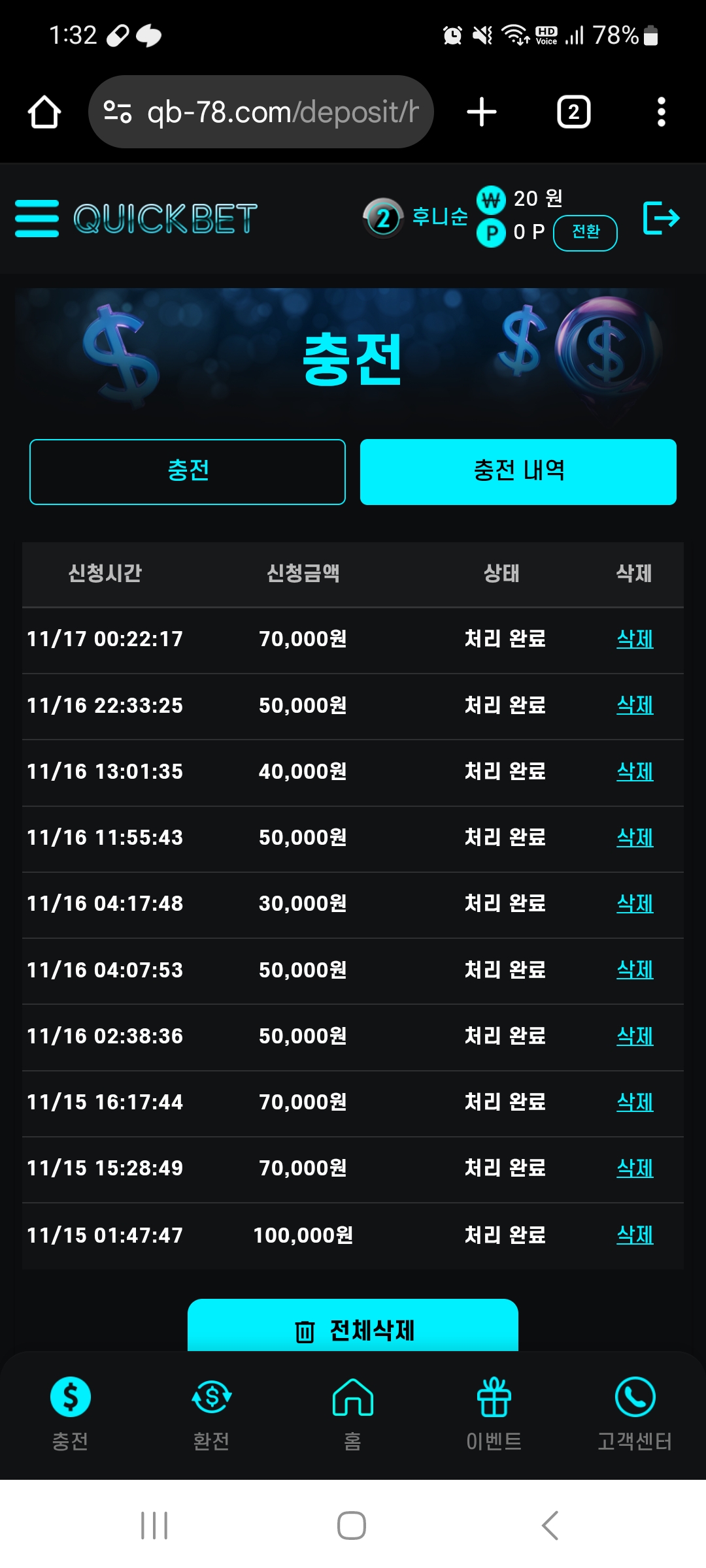Tap 전체삭제 to delete all records
Image resolution: width=706 pixels, height=1568 pixels.
coord(353,1328)
